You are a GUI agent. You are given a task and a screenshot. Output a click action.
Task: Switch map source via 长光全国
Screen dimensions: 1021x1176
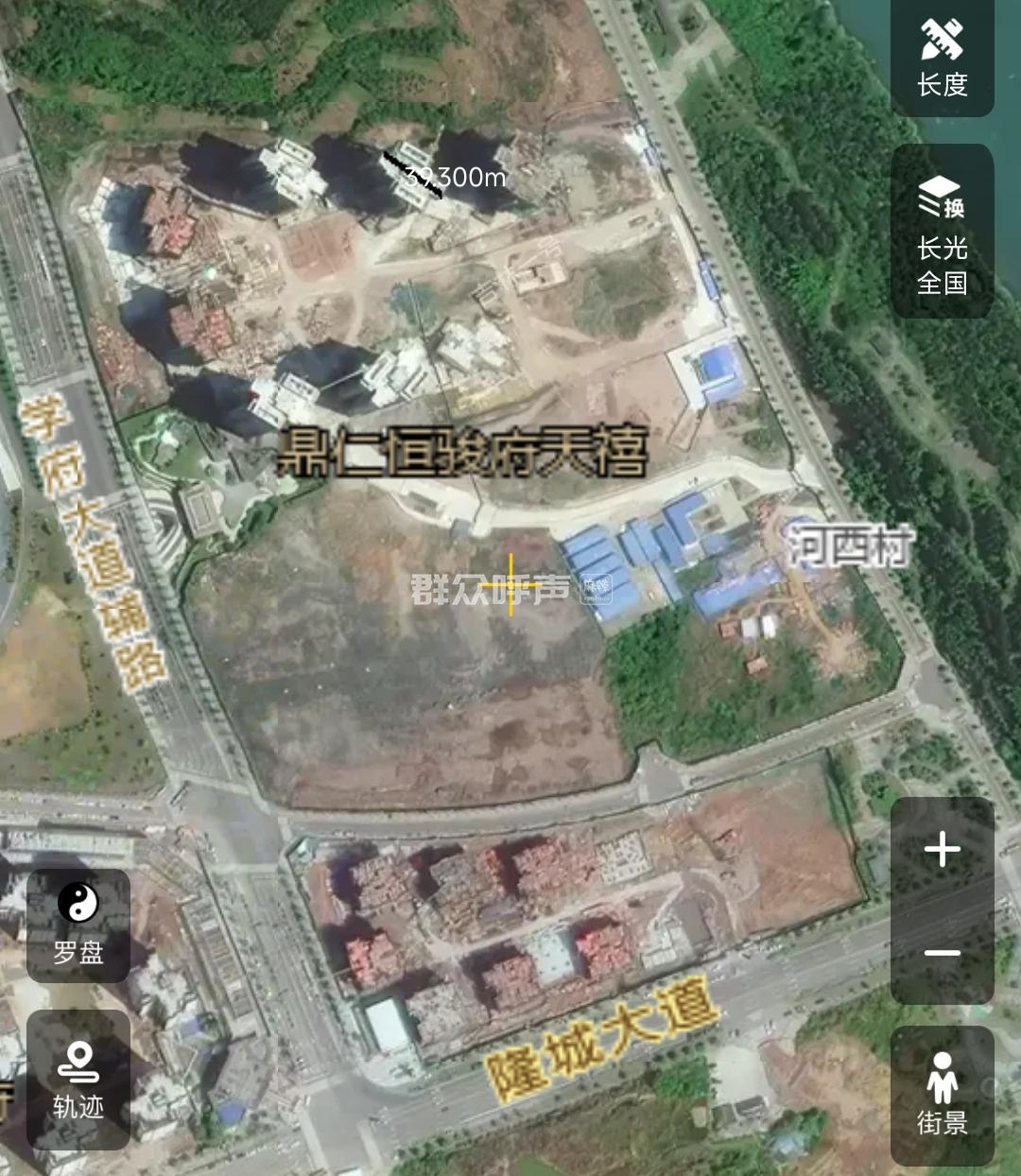pyautogui.click(x=942, y=232)
